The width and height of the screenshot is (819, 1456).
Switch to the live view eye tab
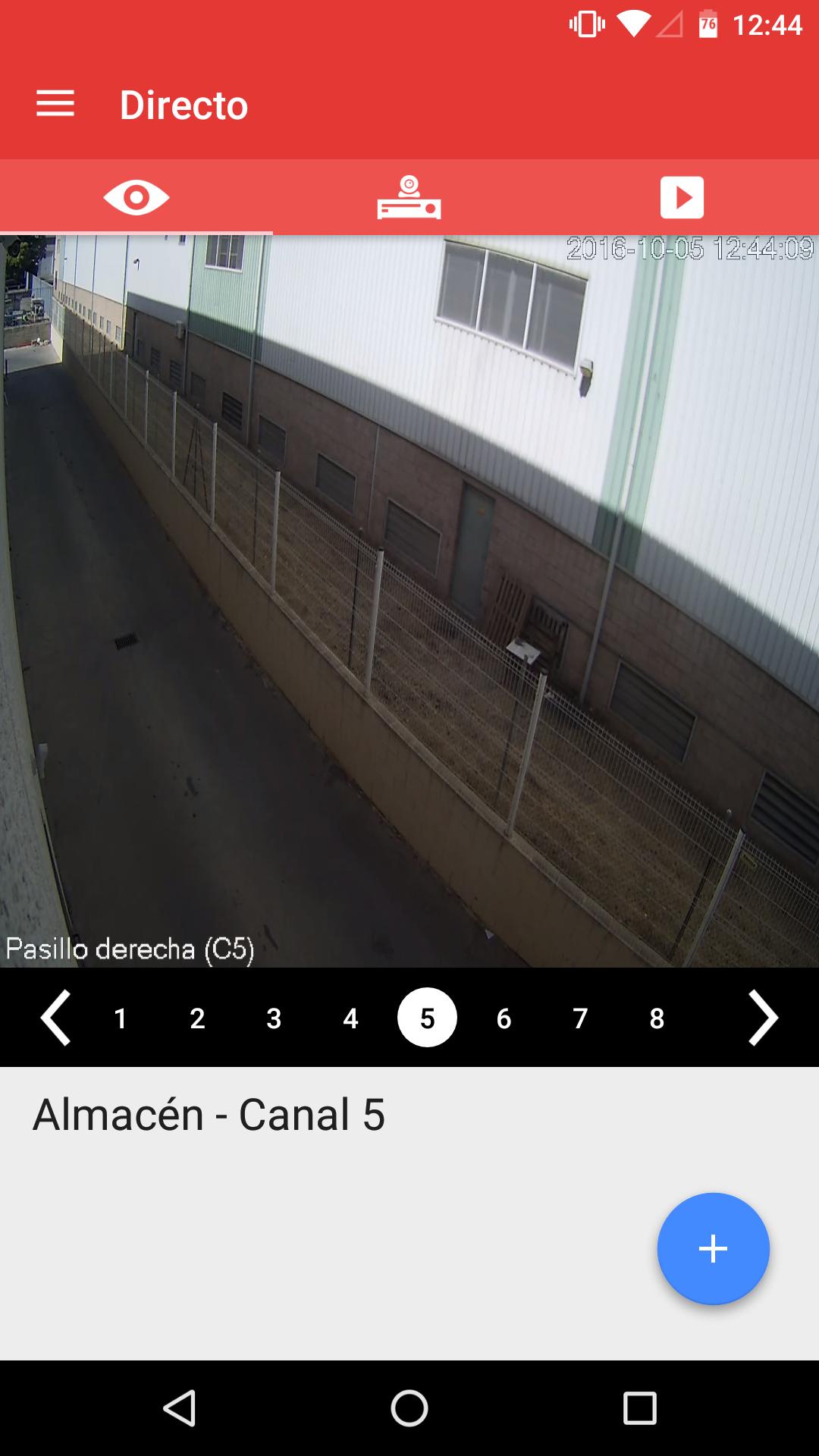tap(136, 197)
